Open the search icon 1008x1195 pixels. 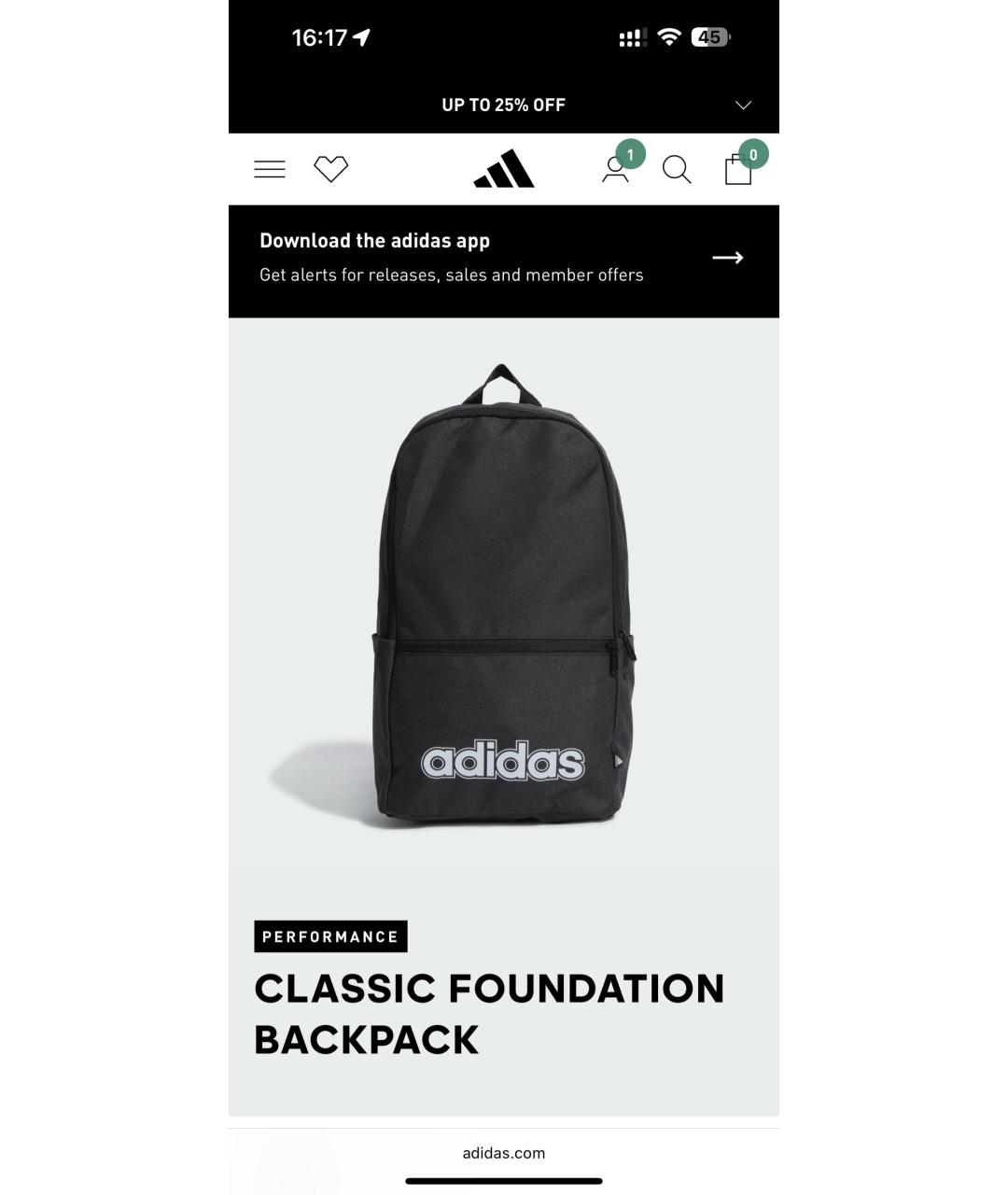pos(676,170)
